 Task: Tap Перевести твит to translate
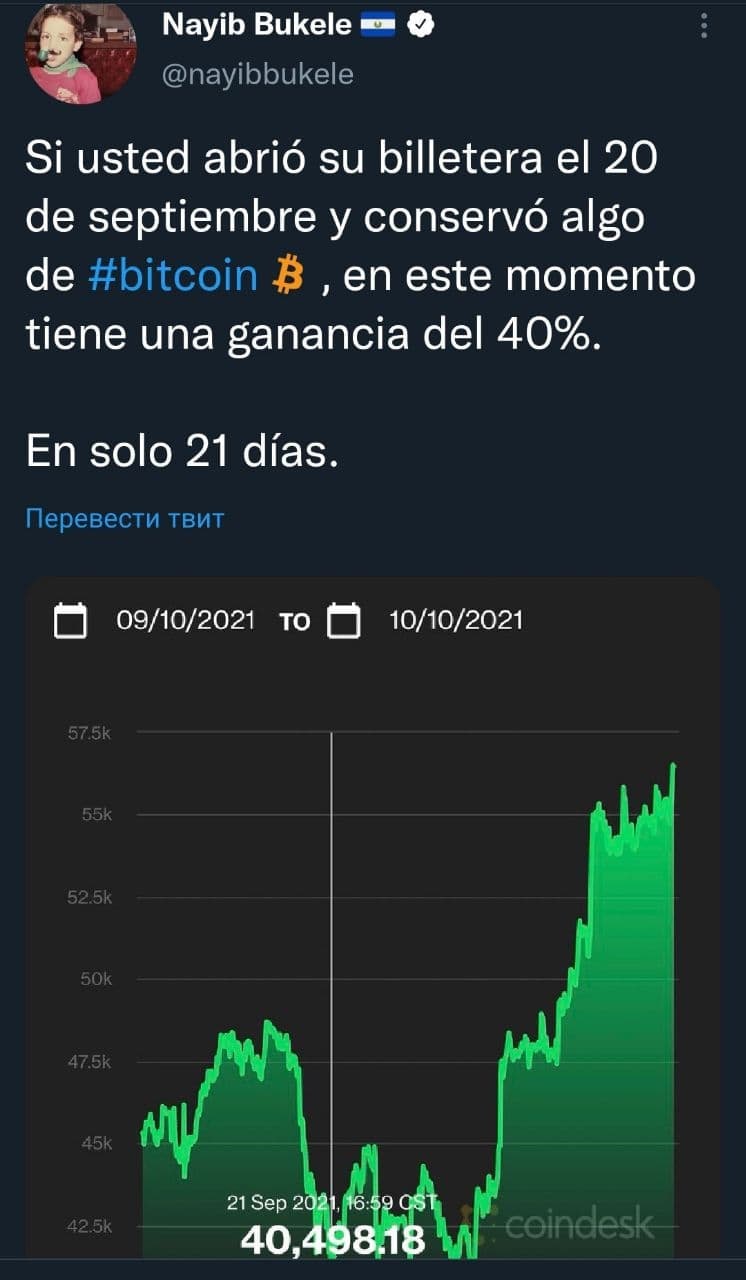click(124, 519)
